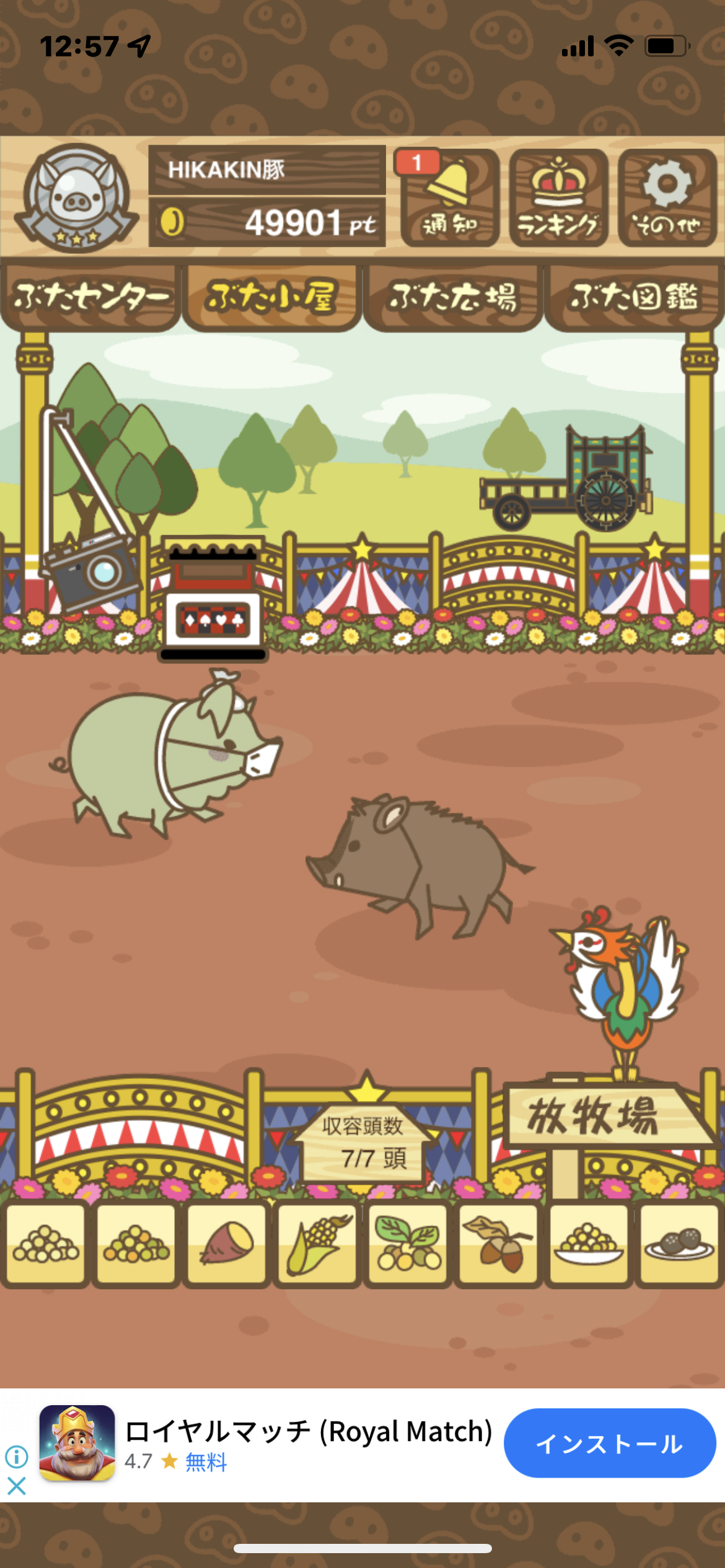Tap the silver pig profile badge
The image size is (725, 1568).
pyautogui.click(x=77, y=197)
